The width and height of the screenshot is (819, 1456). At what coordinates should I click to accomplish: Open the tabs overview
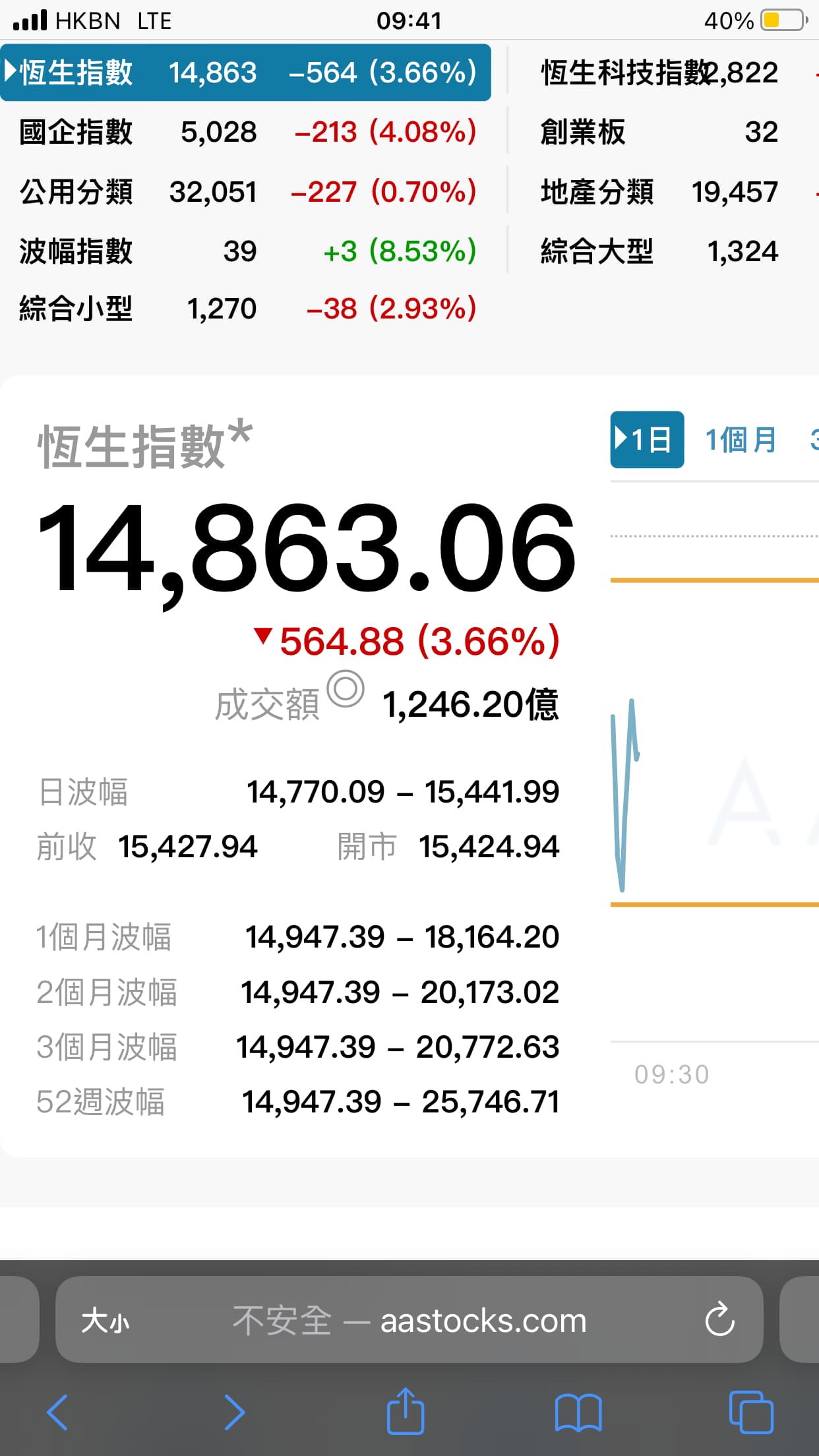(x=751, y=1412)
